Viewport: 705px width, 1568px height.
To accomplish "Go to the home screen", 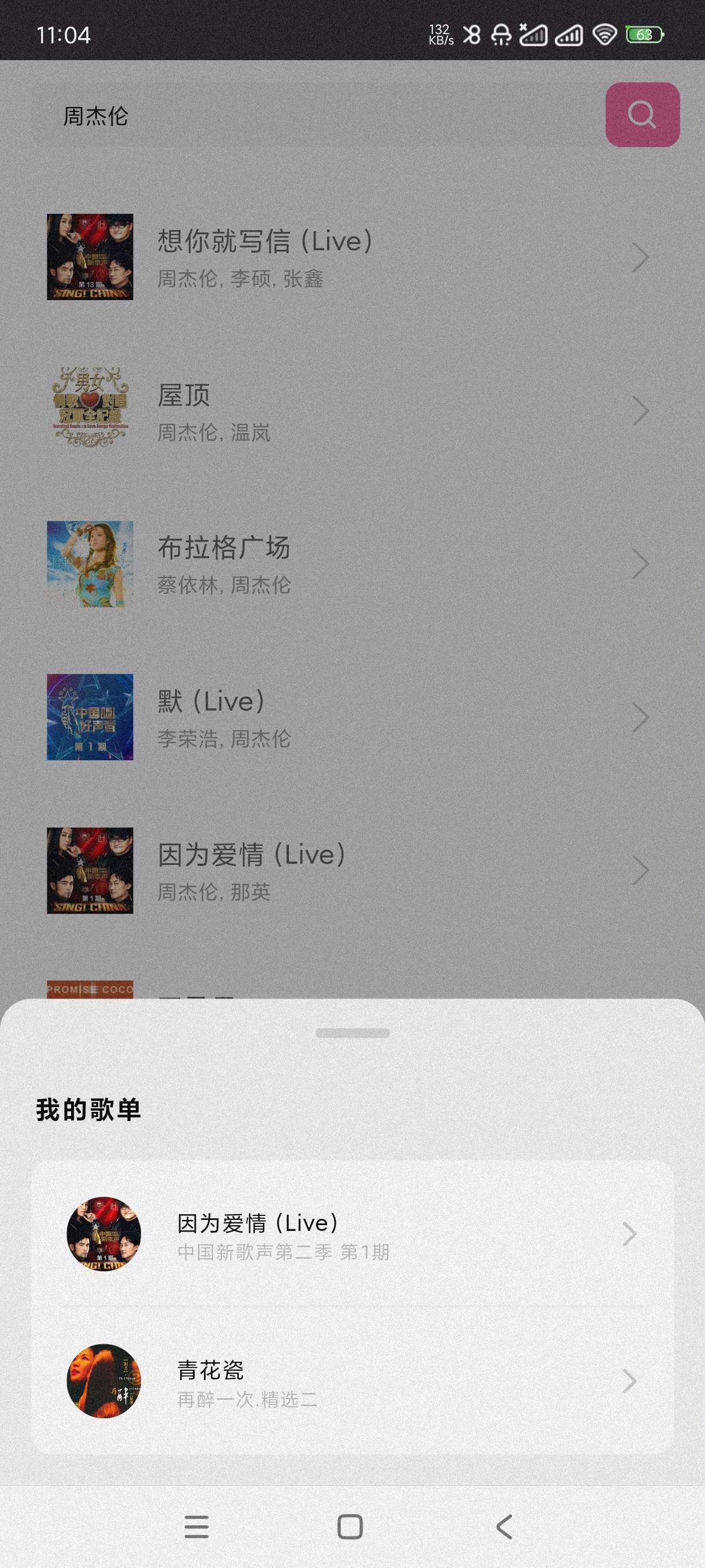I will point(350,1526).
